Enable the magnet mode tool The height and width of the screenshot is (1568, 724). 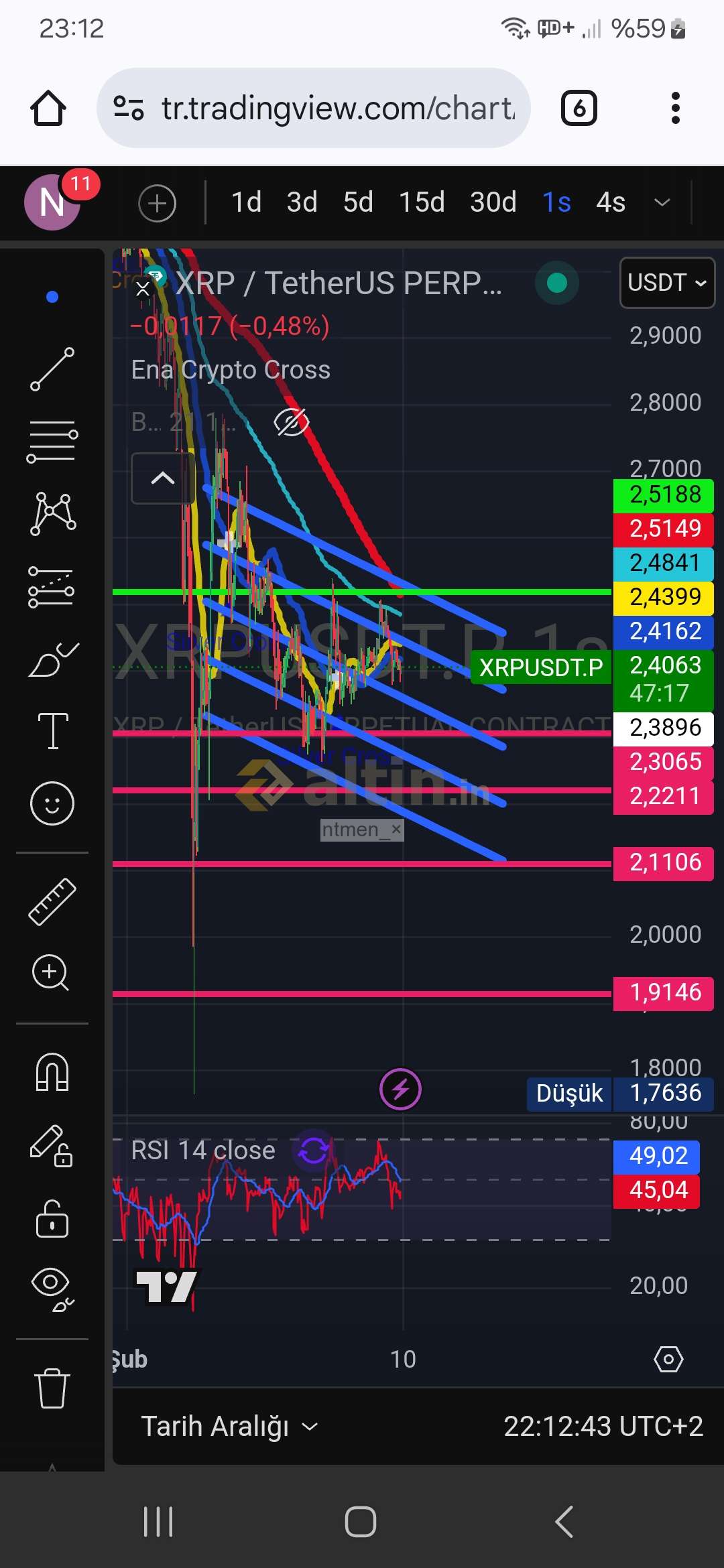[52, 1071]
